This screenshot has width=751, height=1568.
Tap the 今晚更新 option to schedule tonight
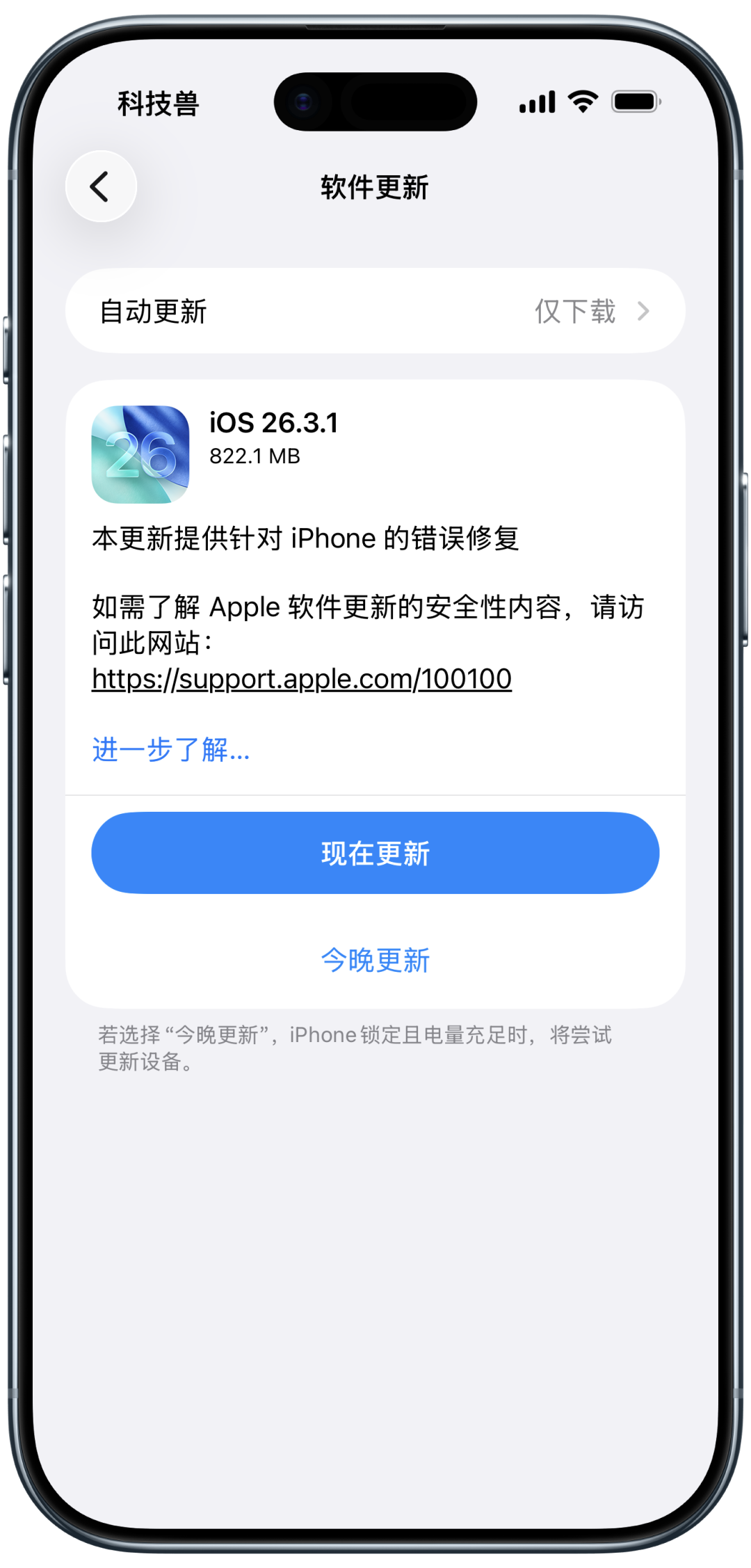pos(375,959)
